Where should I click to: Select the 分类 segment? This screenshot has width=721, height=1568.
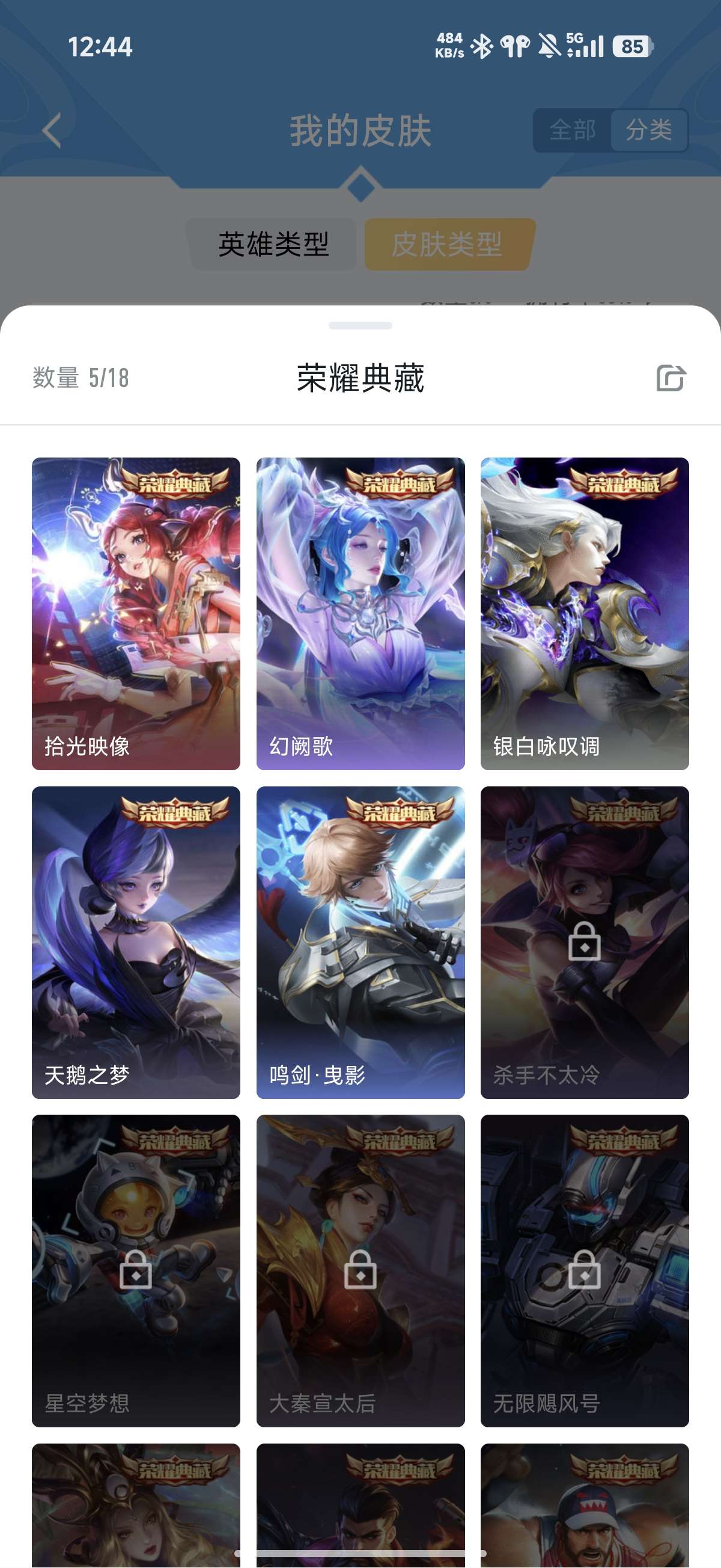(648, 130)
